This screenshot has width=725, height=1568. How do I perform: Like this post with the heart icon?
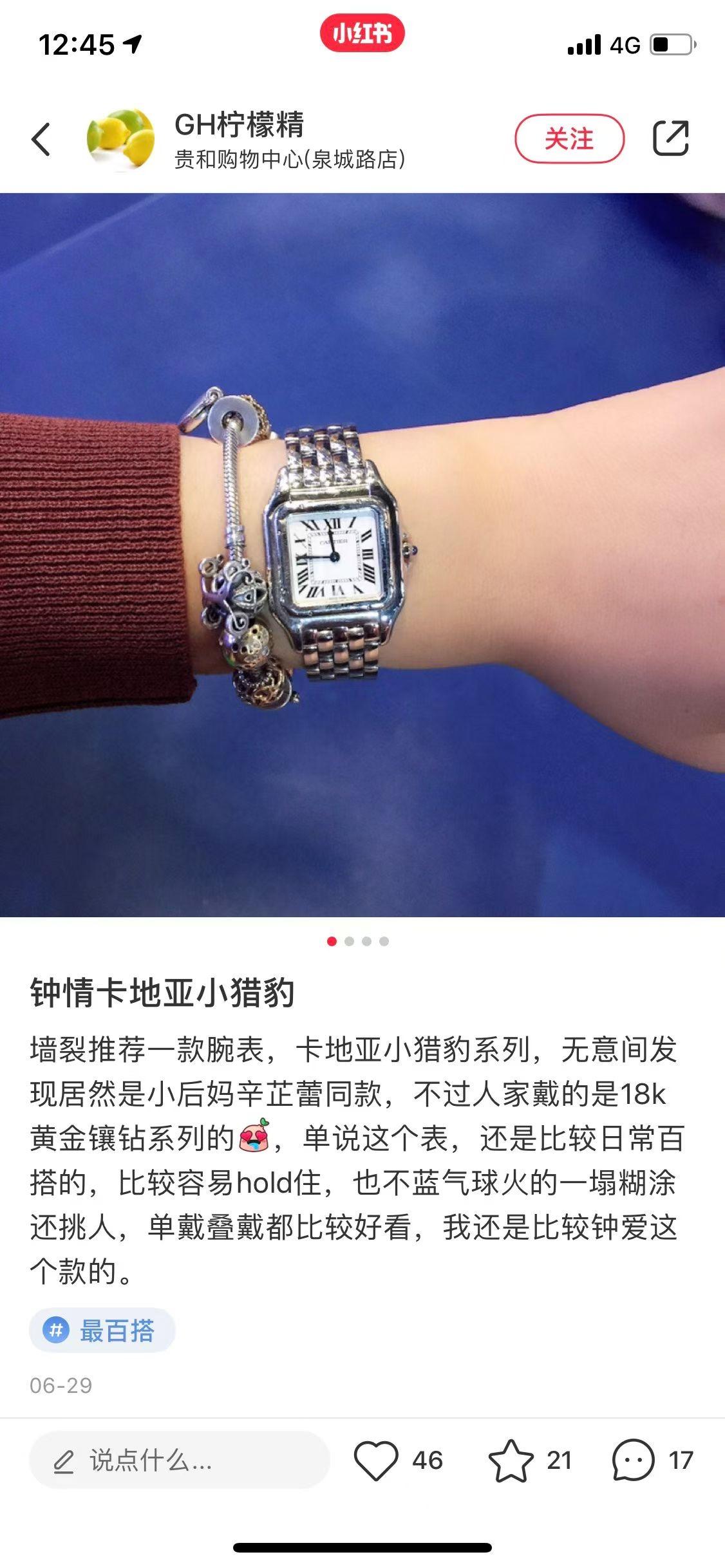[x=376, y=1461]
